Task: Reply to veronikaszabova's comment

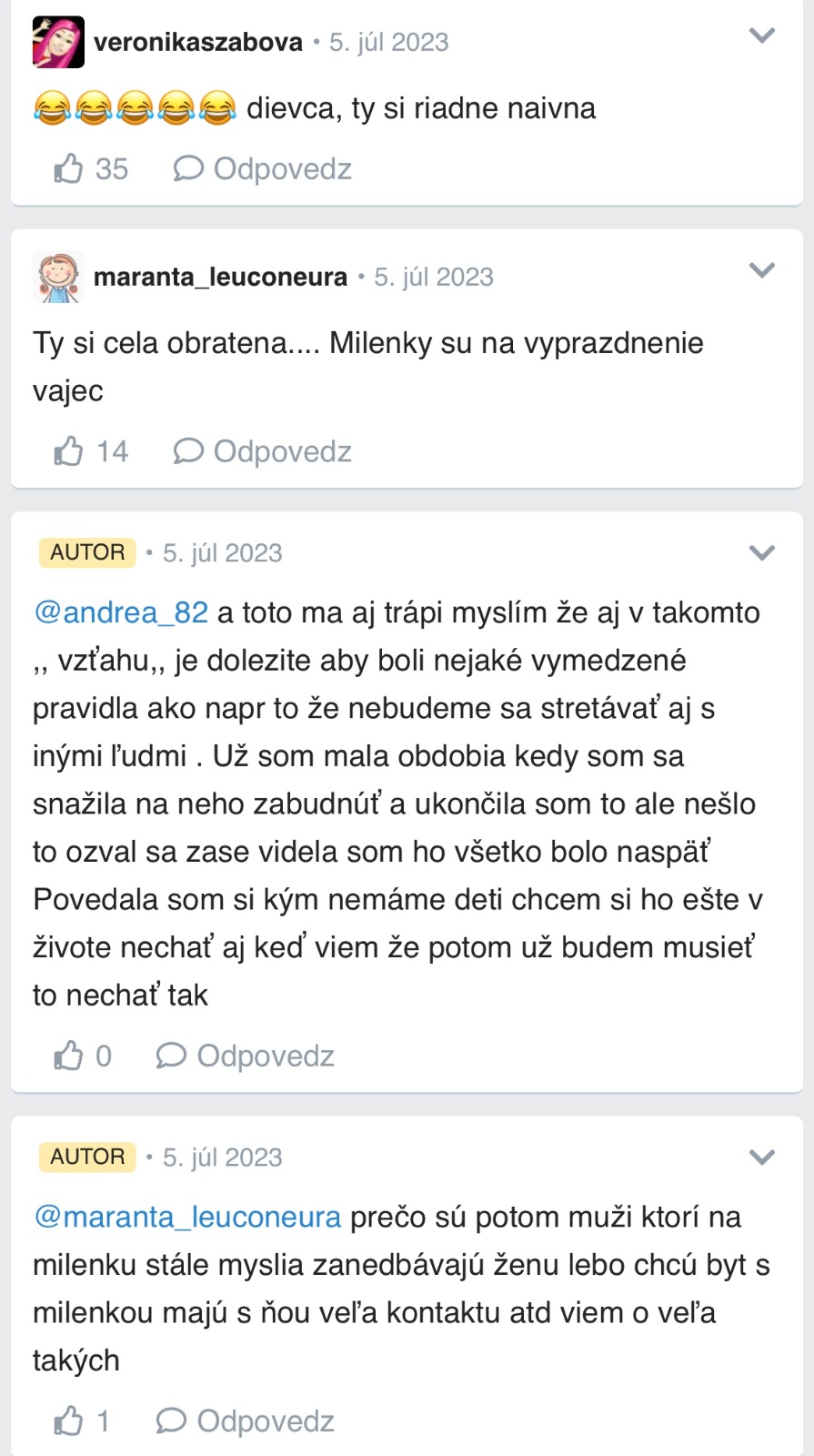Action: click(x=262, y=168)
